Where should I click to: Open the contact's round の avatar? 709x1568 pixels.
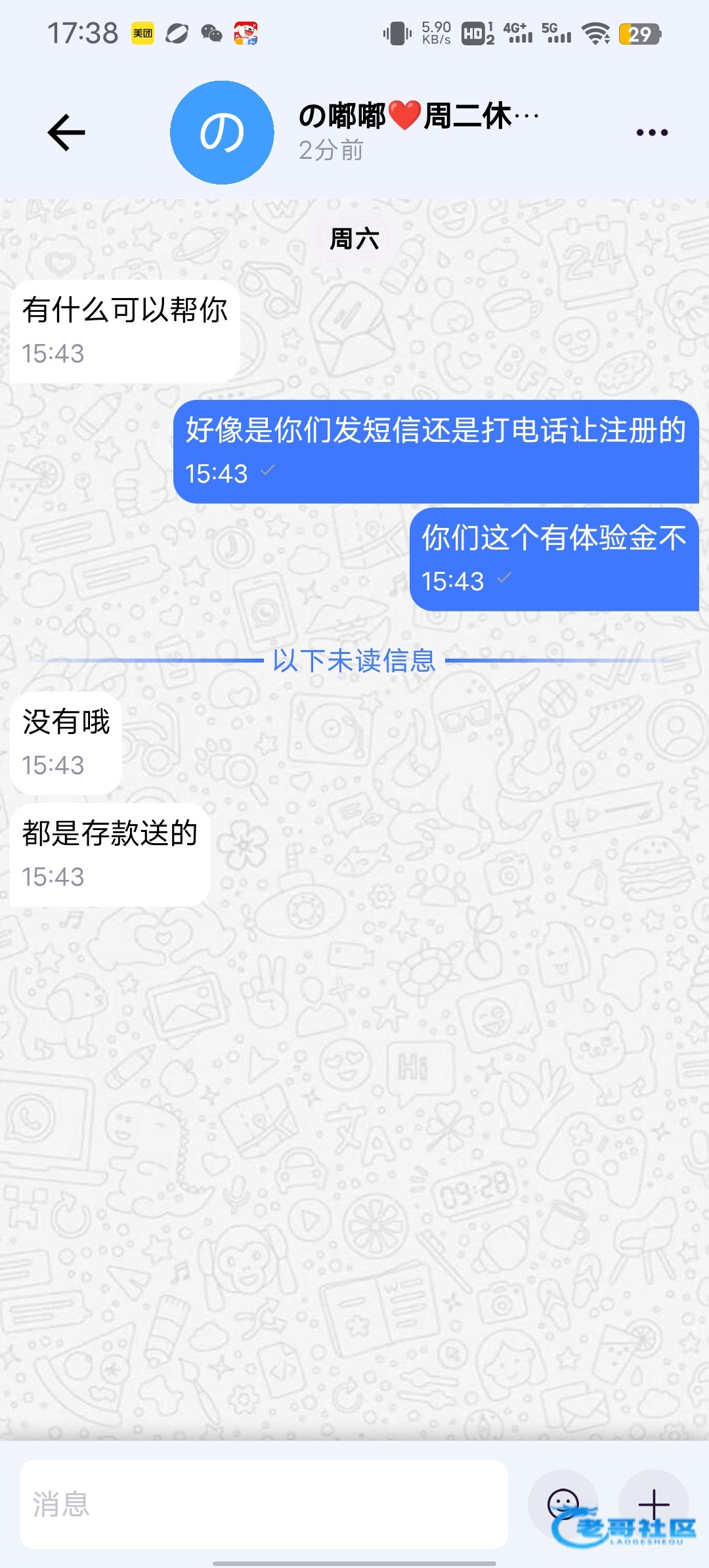222,133
